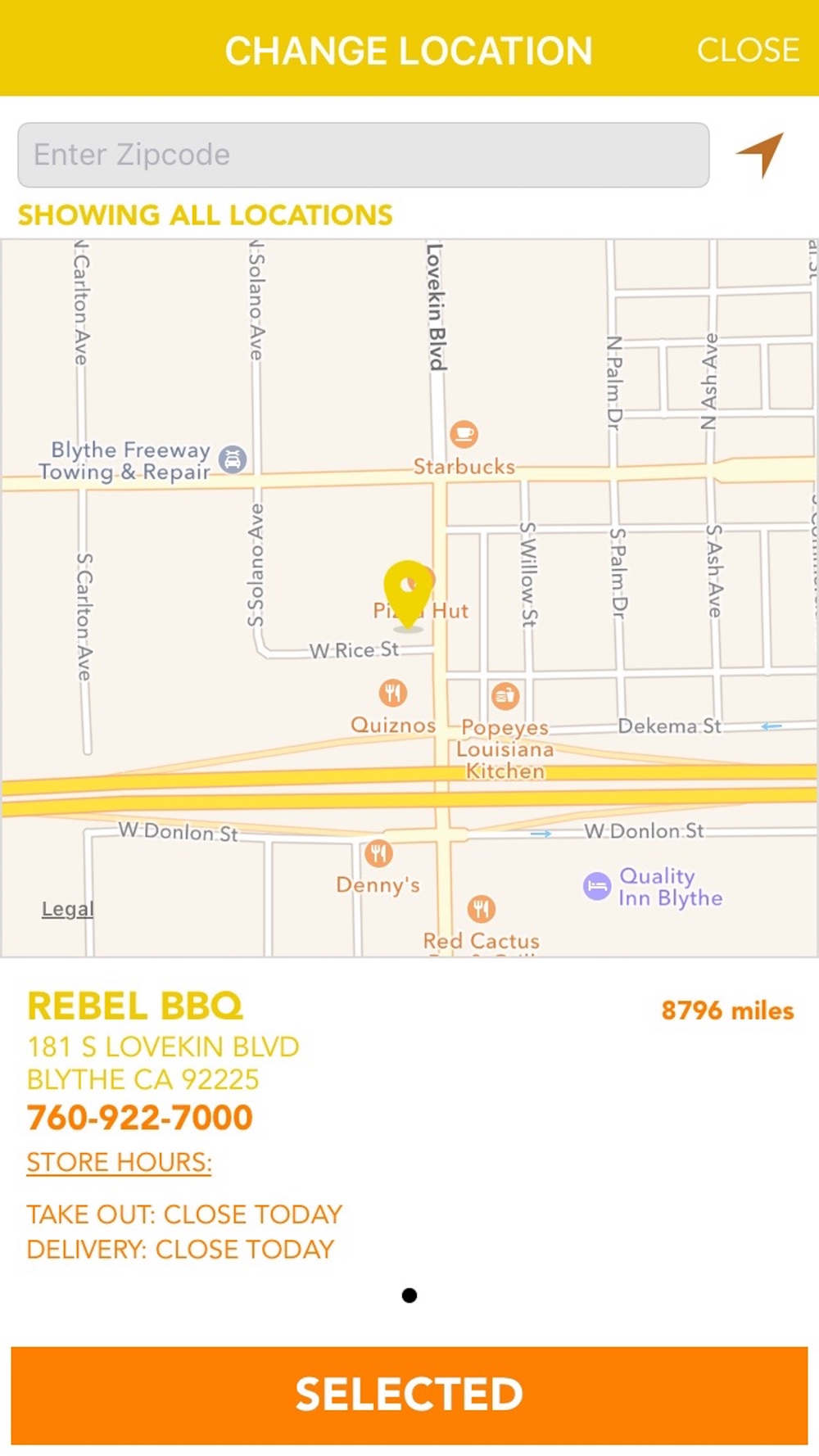819x1456 pixels.
Task: Tap the Selected button
Action: 409,1395
